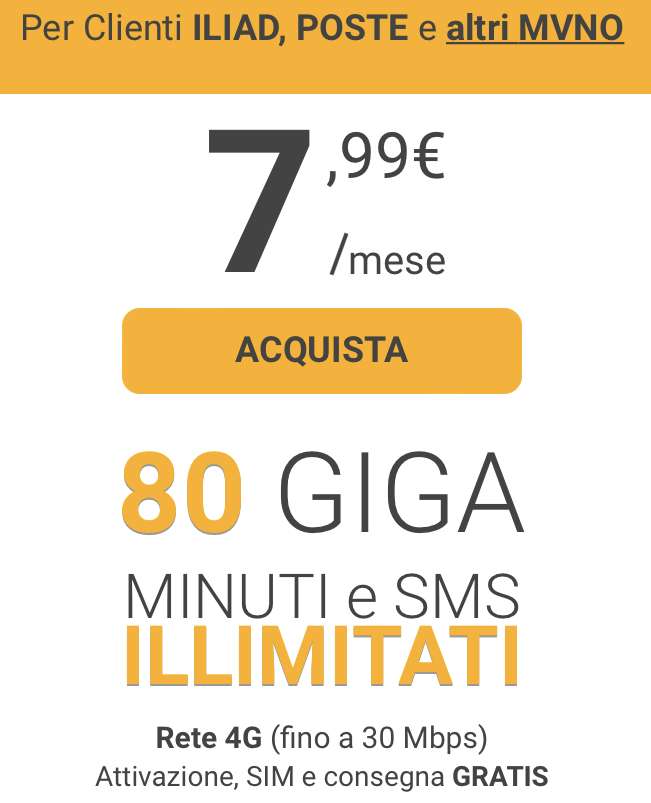Open the altri MVNO link
The width and height of the screenshot is (651, 803).
tap(535, 29)
